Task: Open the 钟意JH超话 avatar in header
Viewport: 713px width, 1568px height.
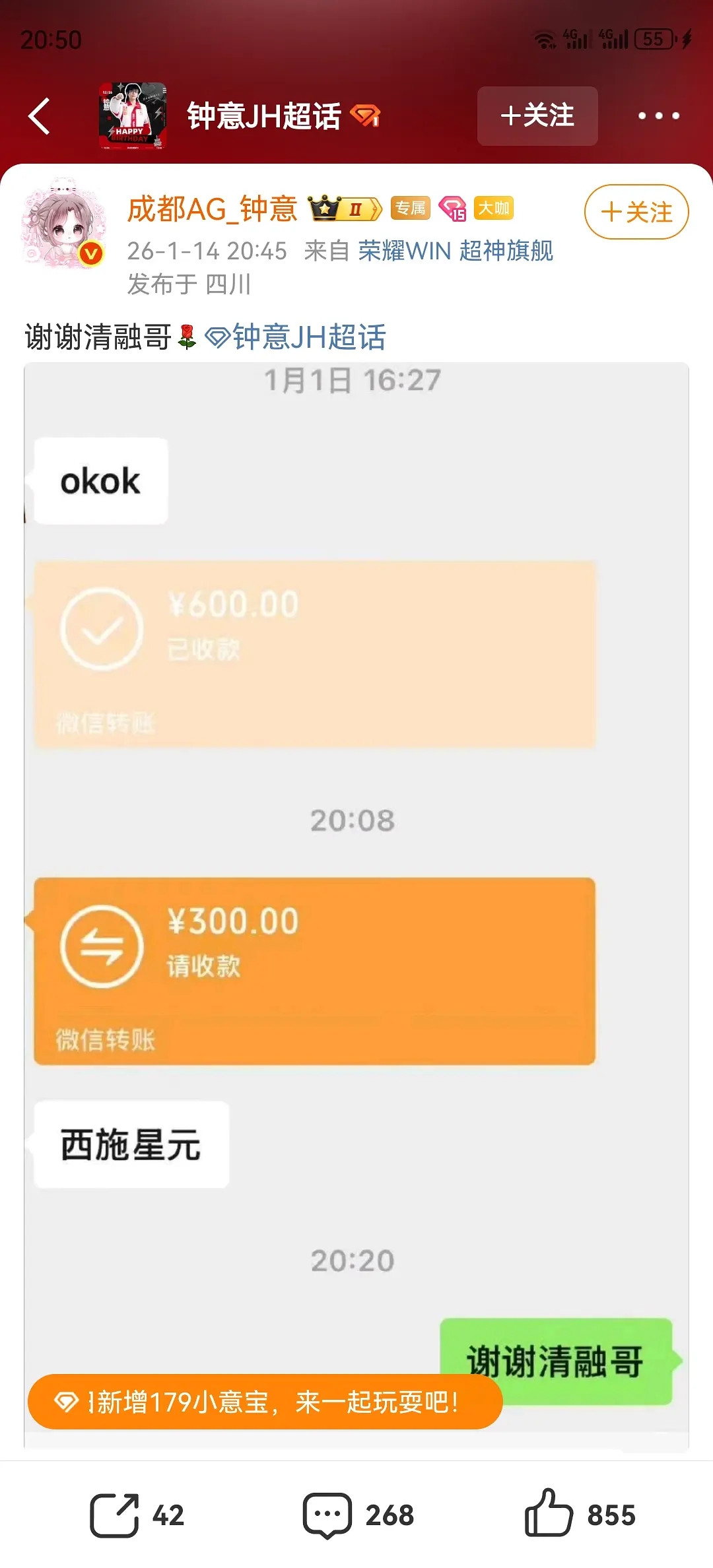Action: pyautogui.click(x=132, y=116)
